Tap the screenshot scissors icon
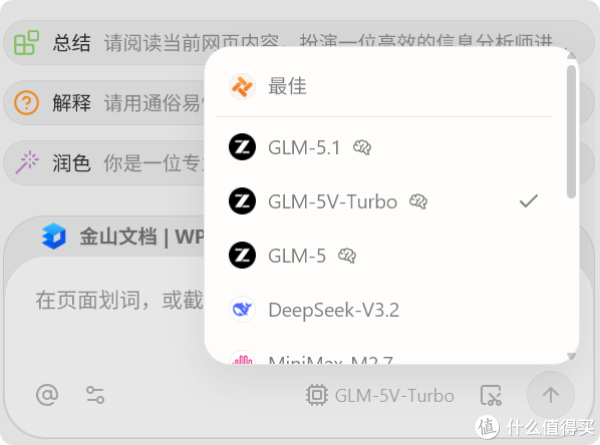 pos(490,395)
